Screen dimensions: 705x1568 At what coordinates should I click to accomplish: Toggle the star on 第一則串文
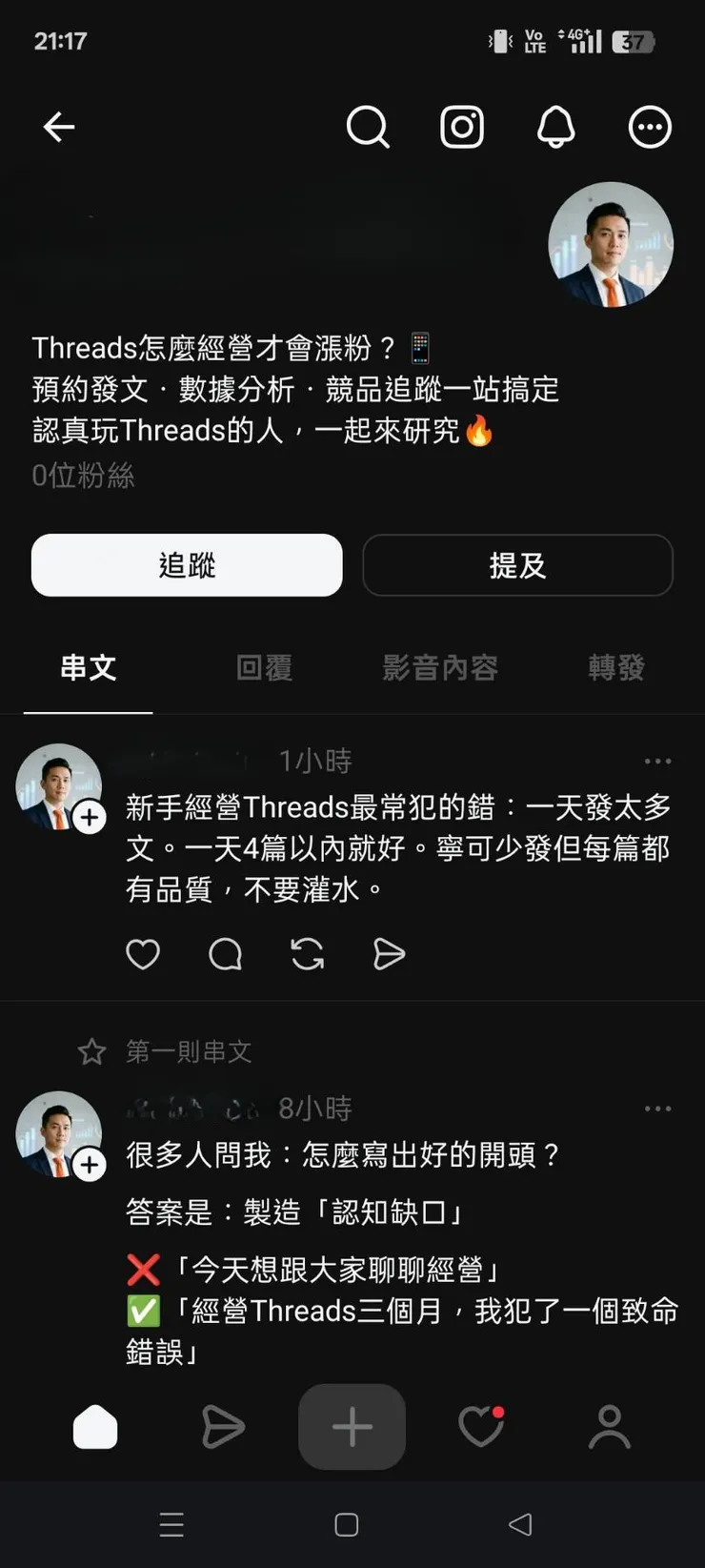click(x=91, y=1051)
